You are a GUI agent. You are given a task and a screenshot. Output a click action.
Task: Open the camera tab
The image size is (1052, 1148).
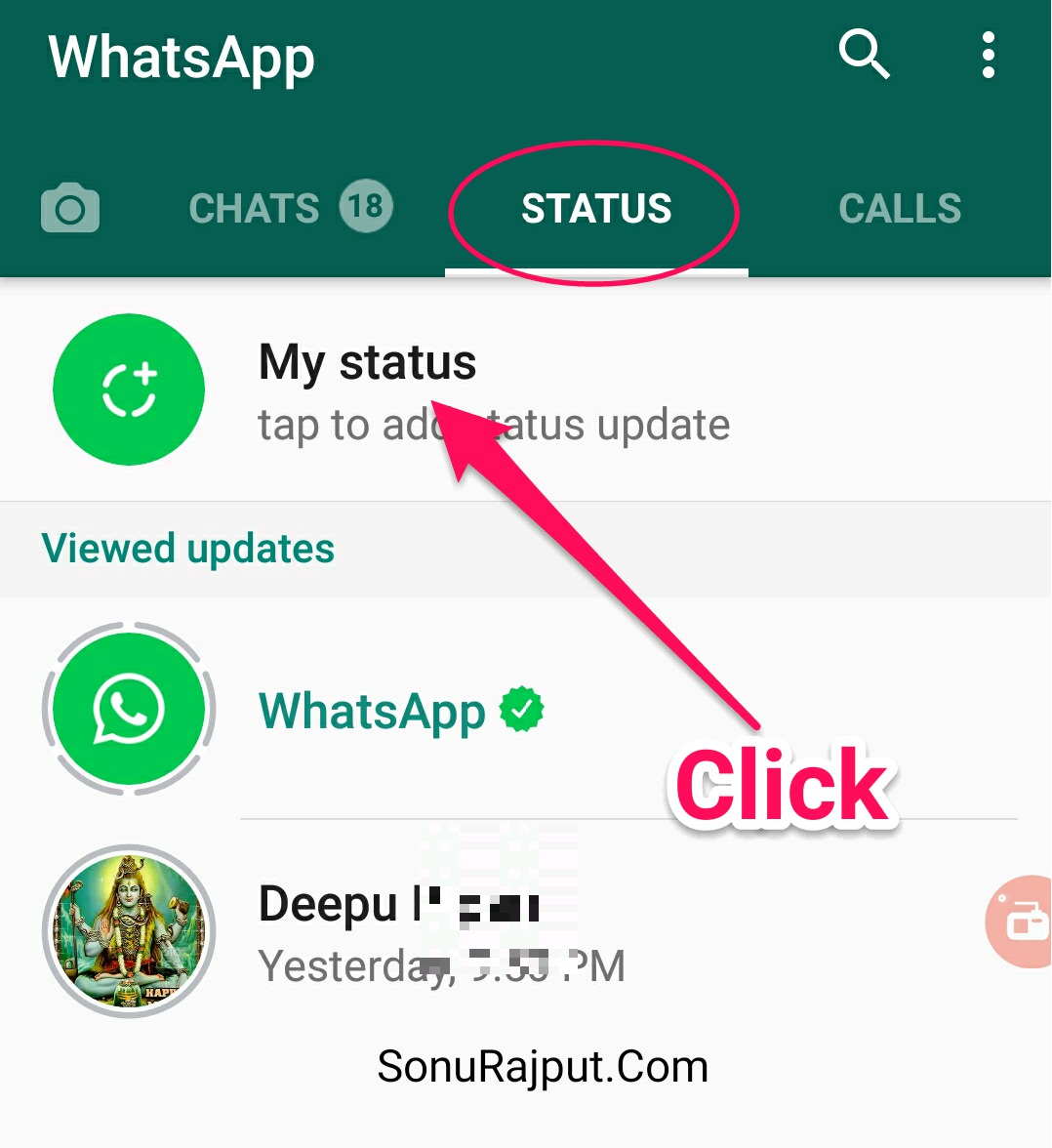pos(69,208)
